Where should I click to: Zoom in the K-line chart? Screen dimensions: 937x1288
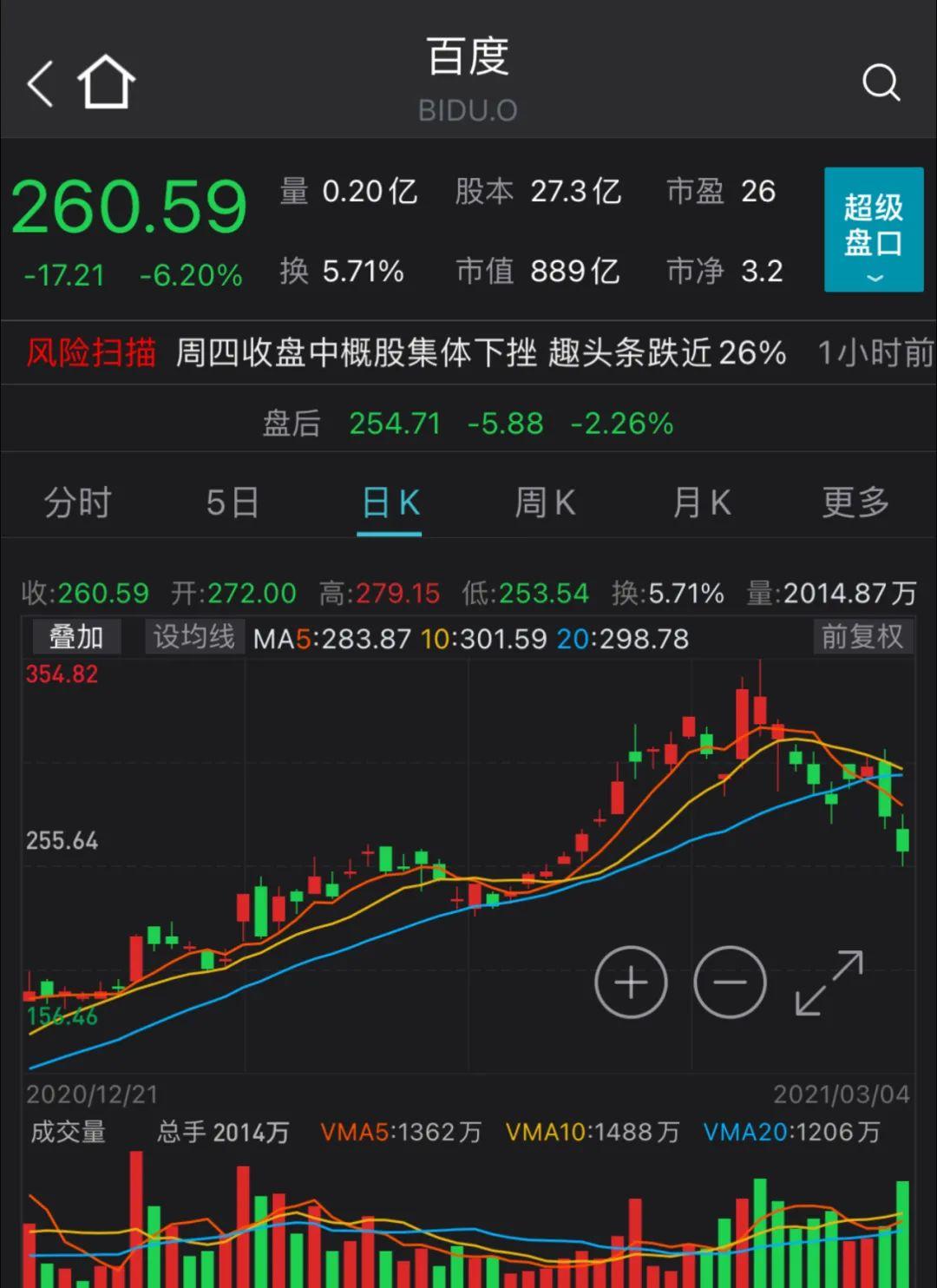pos(631,982)
